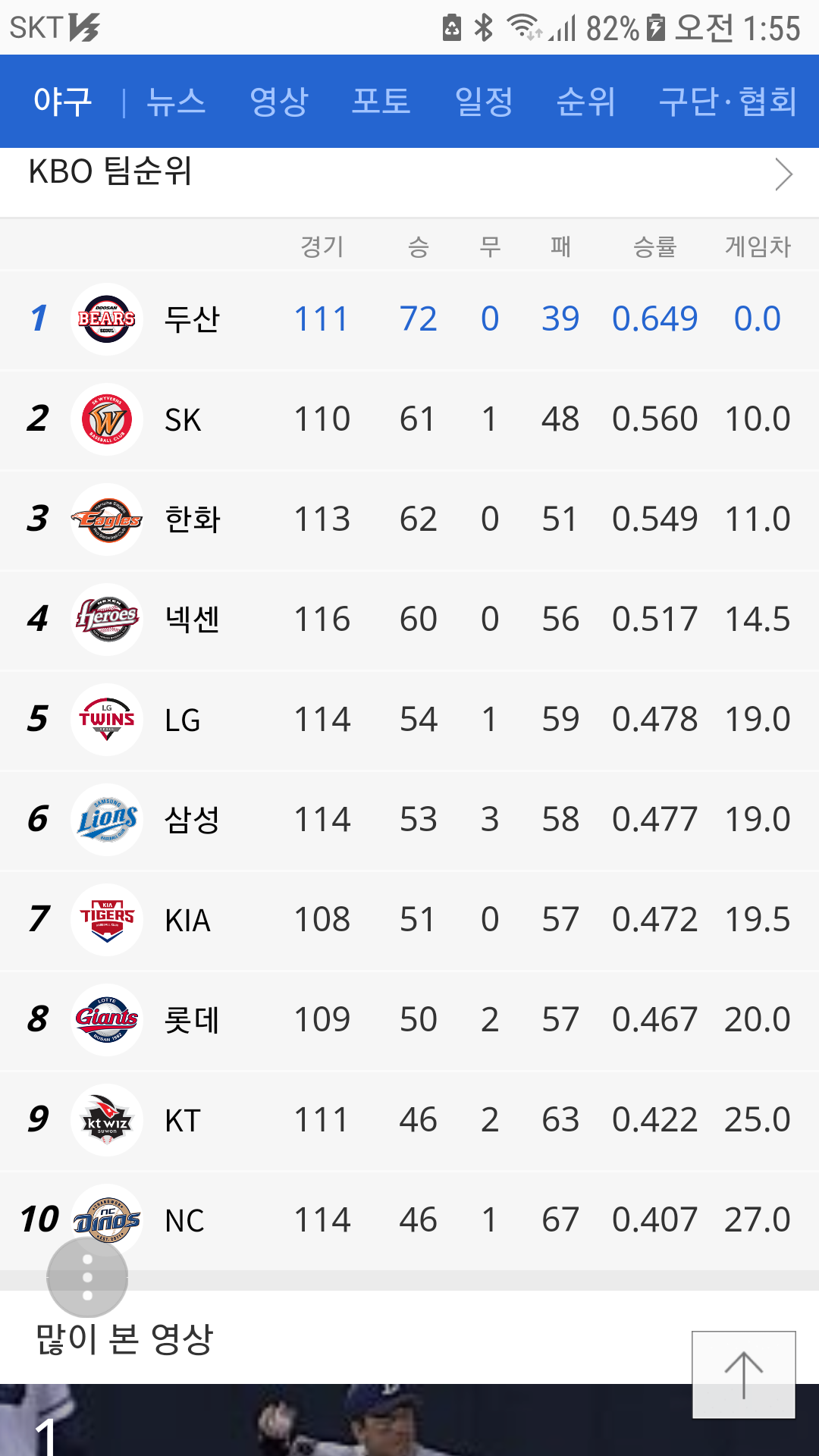The width and height of the screenshot is (819, 1456).
Task: Open the KT team row
Action: 409,1120
